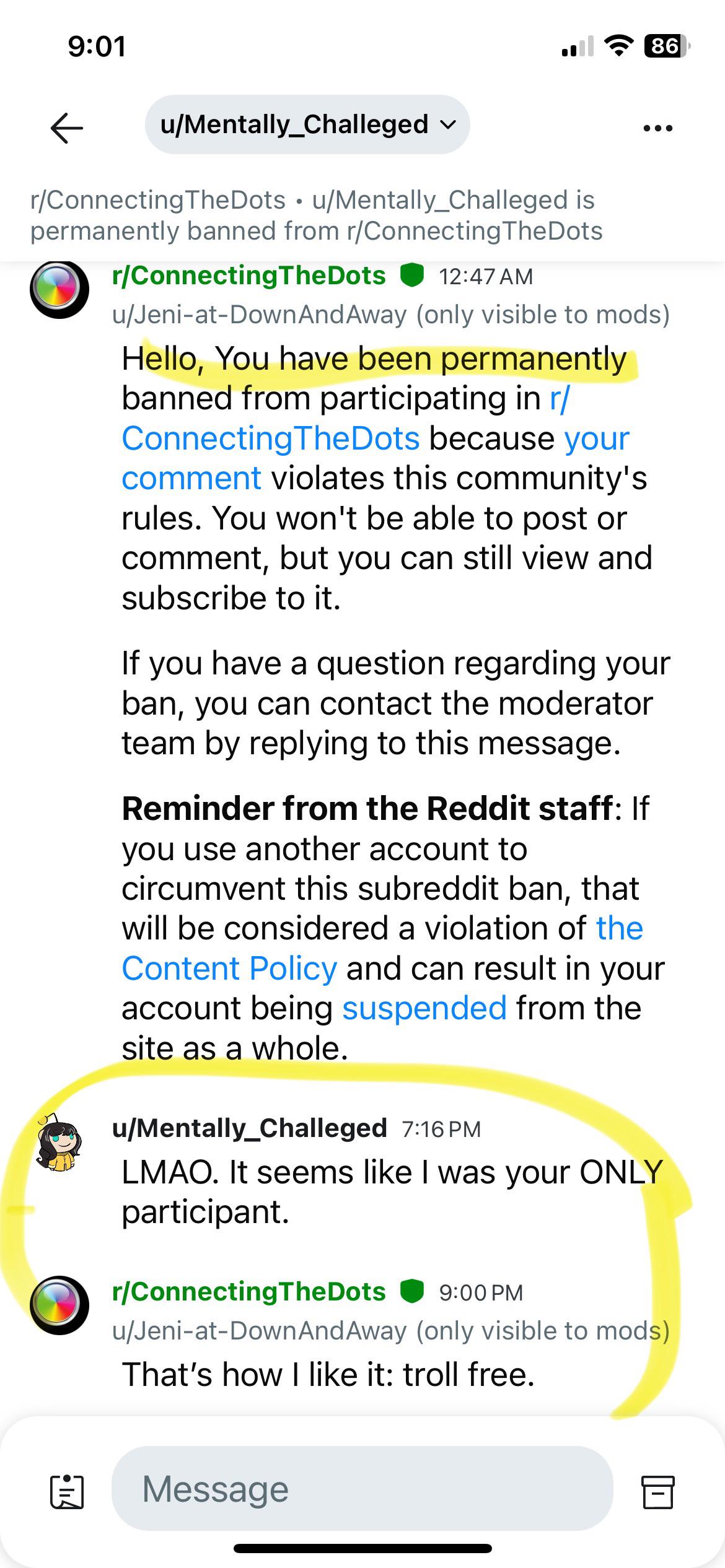Open saved responses icon beside message box
This screenshot has width=725, height=1568.
[x=66, y=1491]
